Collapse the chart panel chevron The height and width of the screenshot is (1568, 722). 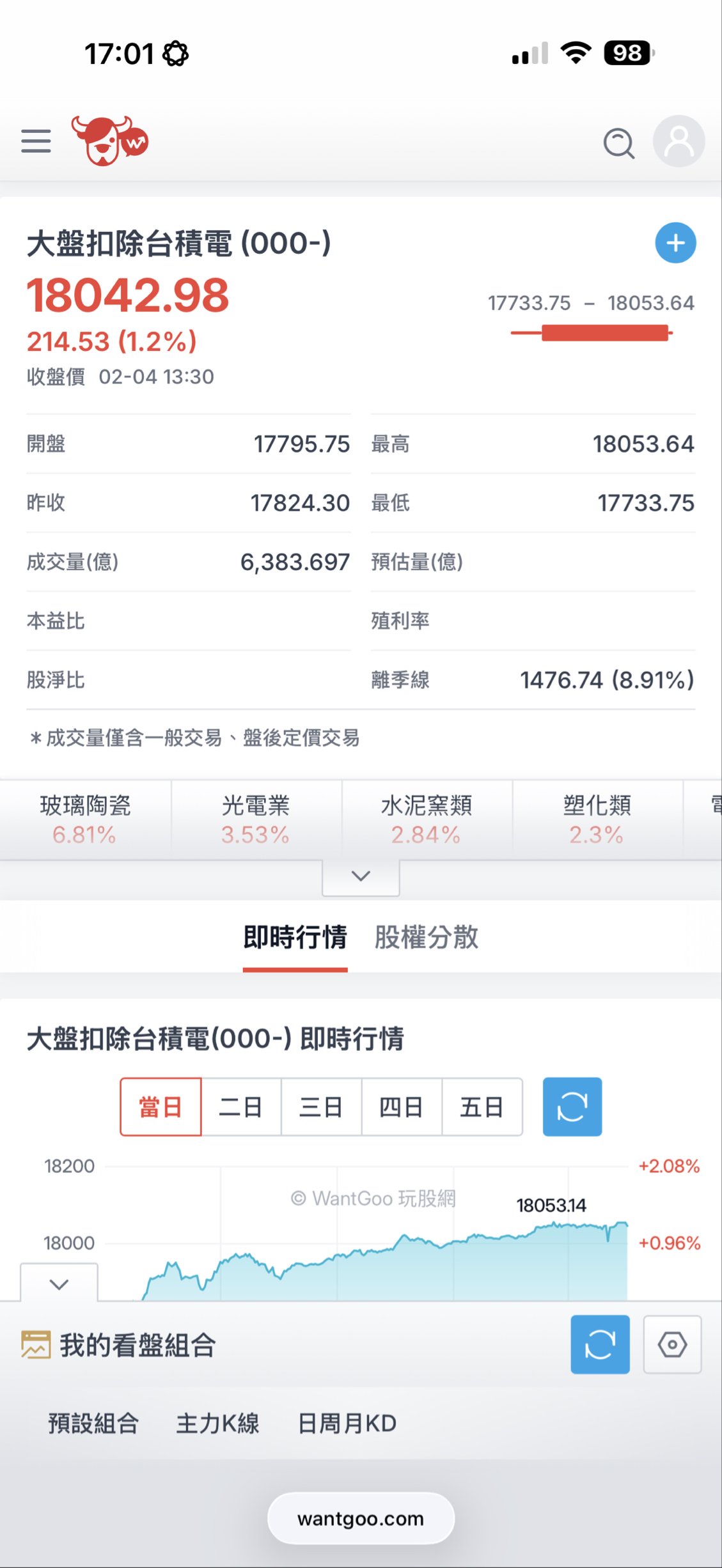(59, 1284)
